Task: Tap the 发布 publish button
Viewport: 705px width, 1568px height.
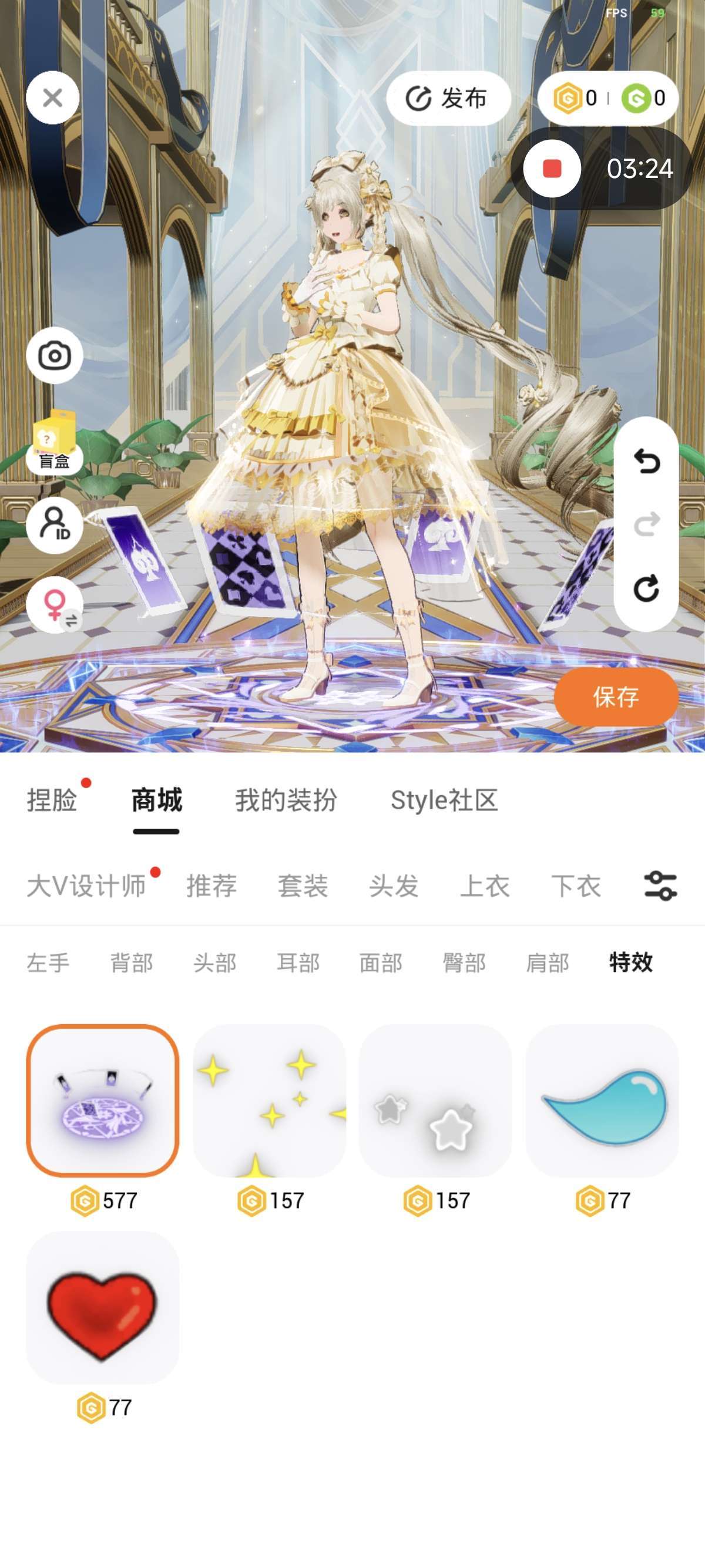Action: click(x=448, y=98)
